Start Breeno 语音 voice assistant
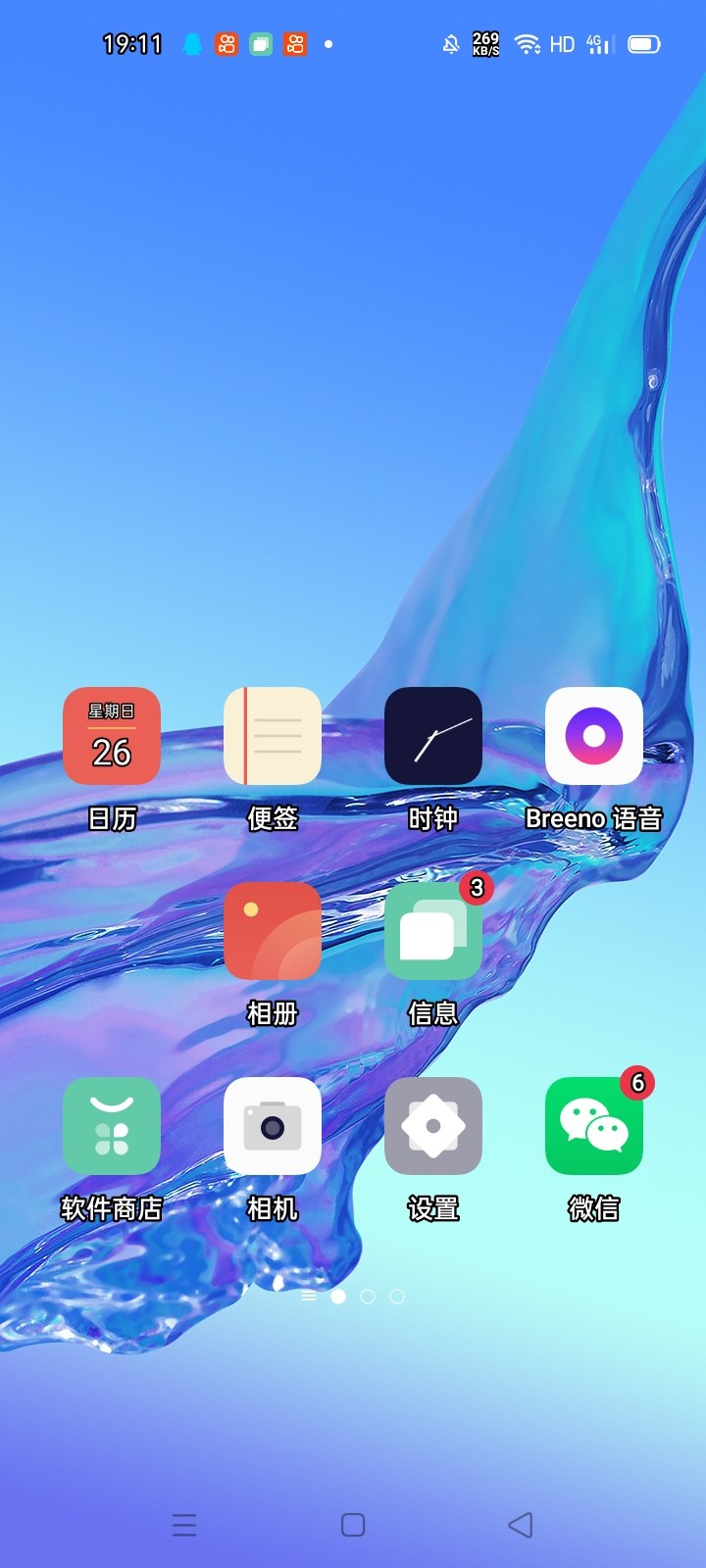 (594, 737)
